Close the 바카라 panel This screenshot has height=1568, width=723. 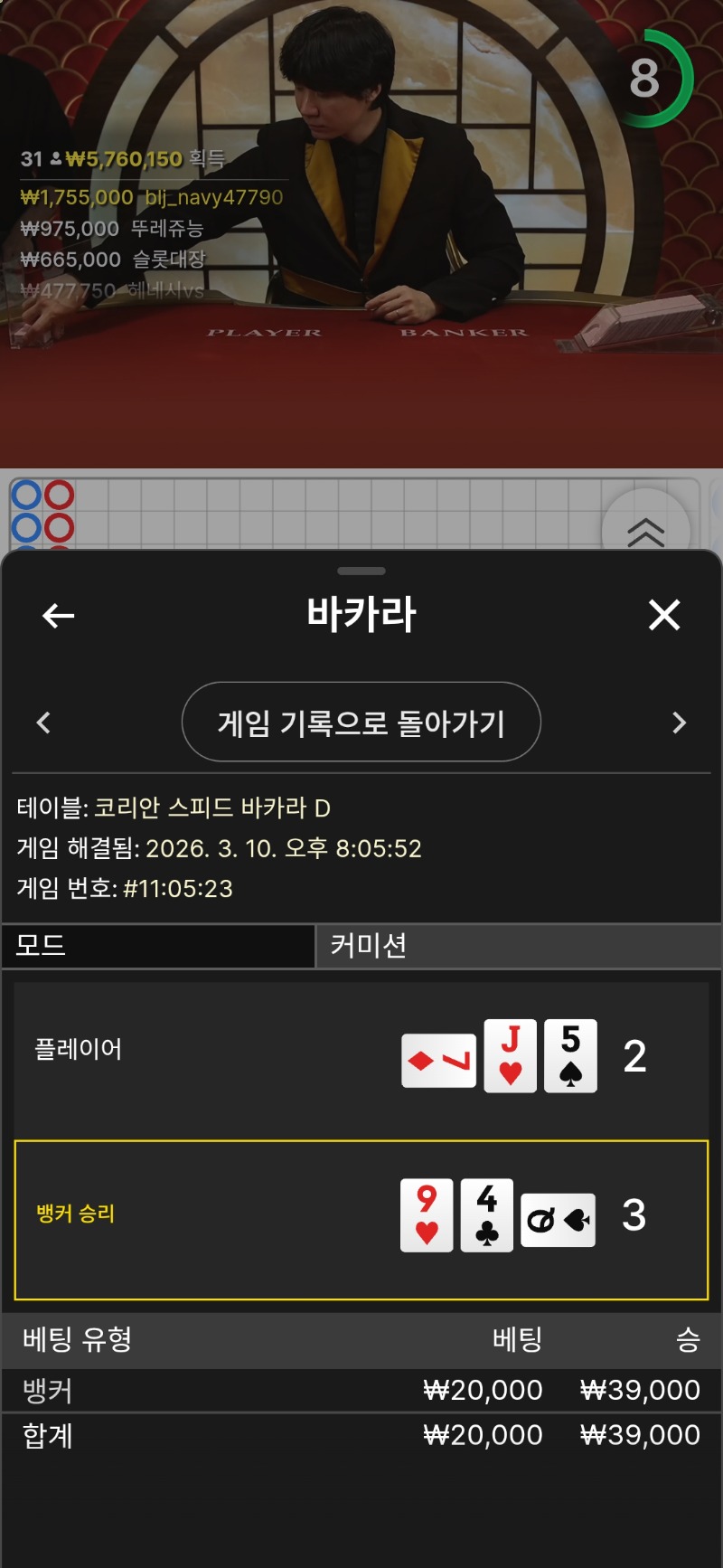point(664,616)
